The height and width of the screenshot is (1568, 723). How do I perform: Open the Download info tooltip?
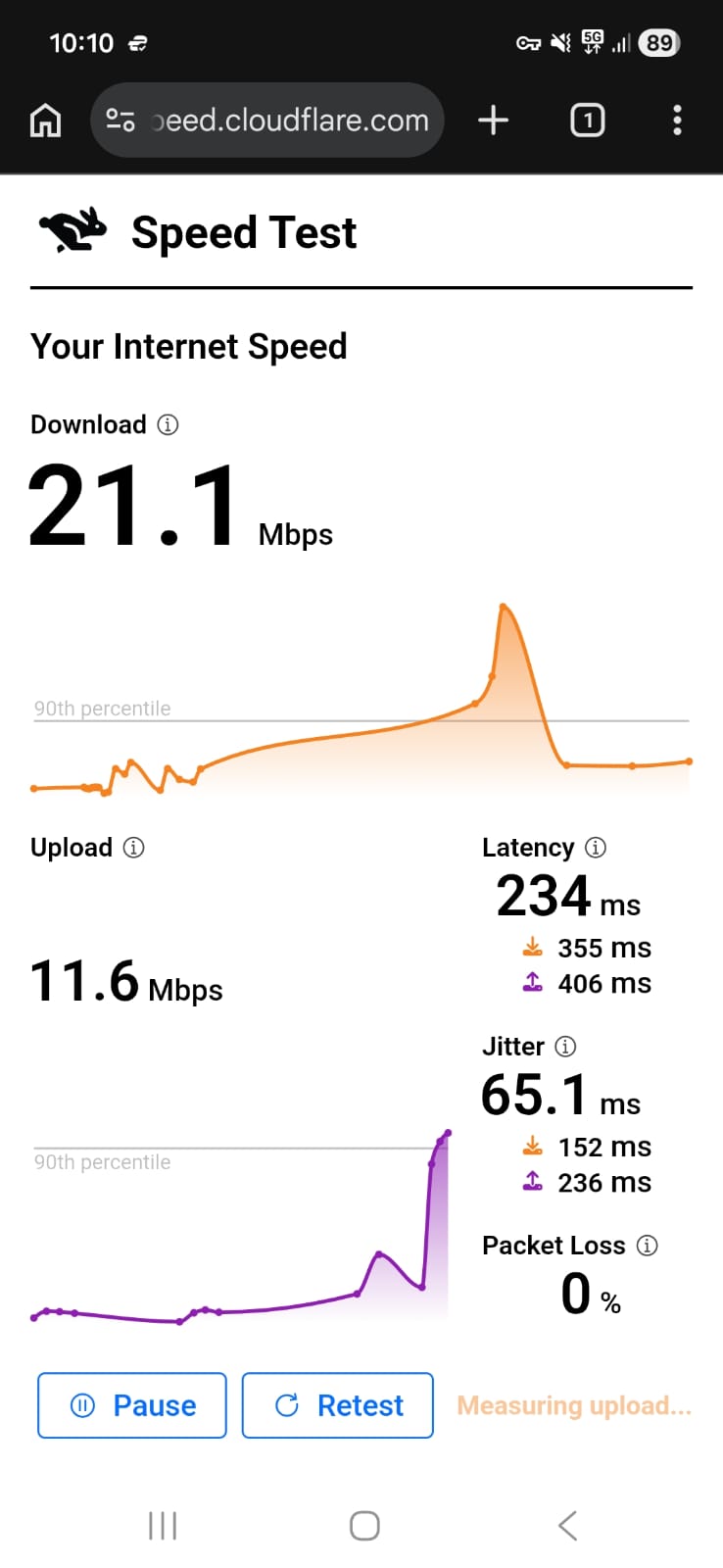[x=169, y=424]
